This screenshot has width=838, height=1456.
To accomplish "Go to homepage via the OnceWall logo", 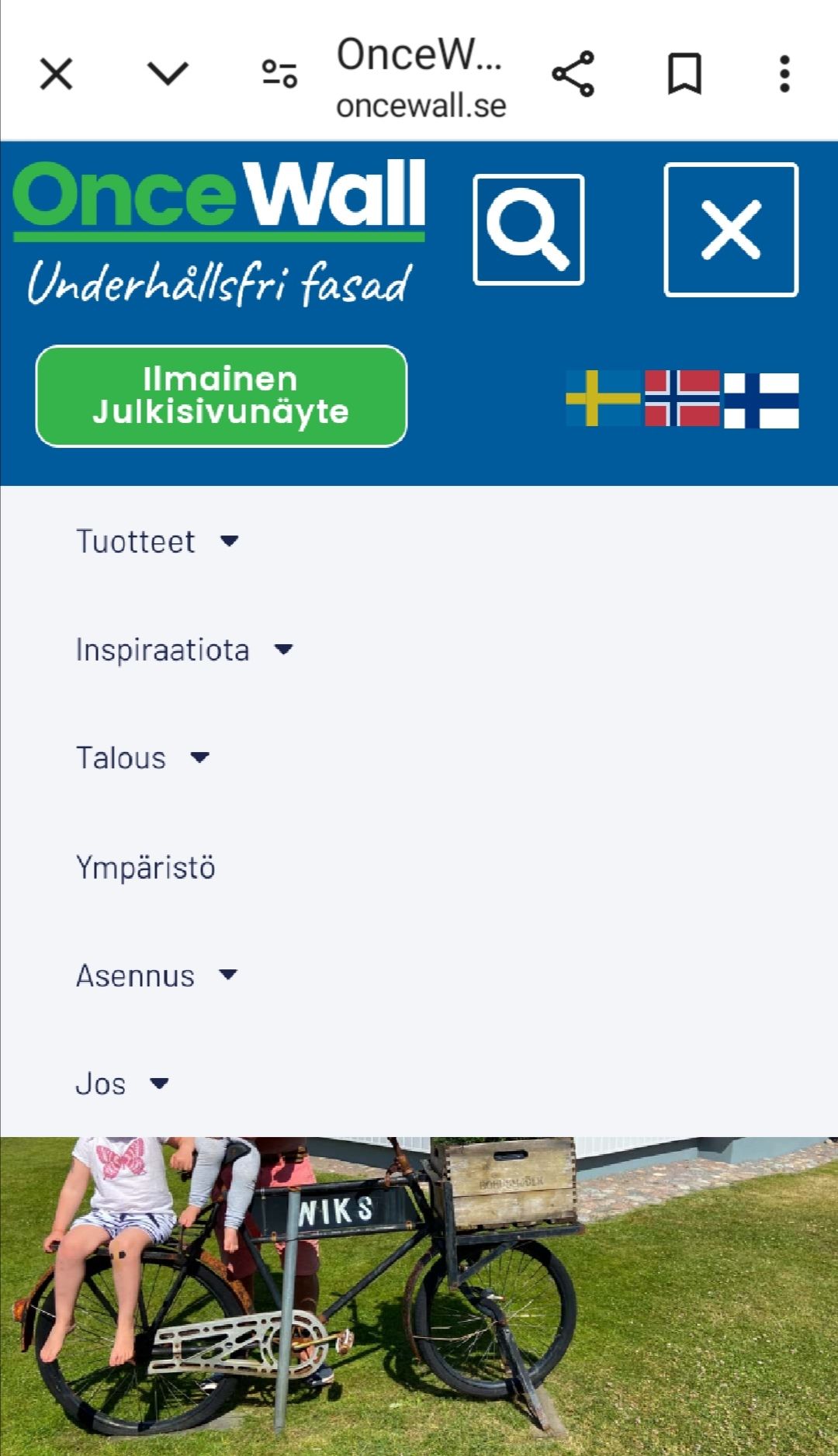I will [x=219, y=231].
